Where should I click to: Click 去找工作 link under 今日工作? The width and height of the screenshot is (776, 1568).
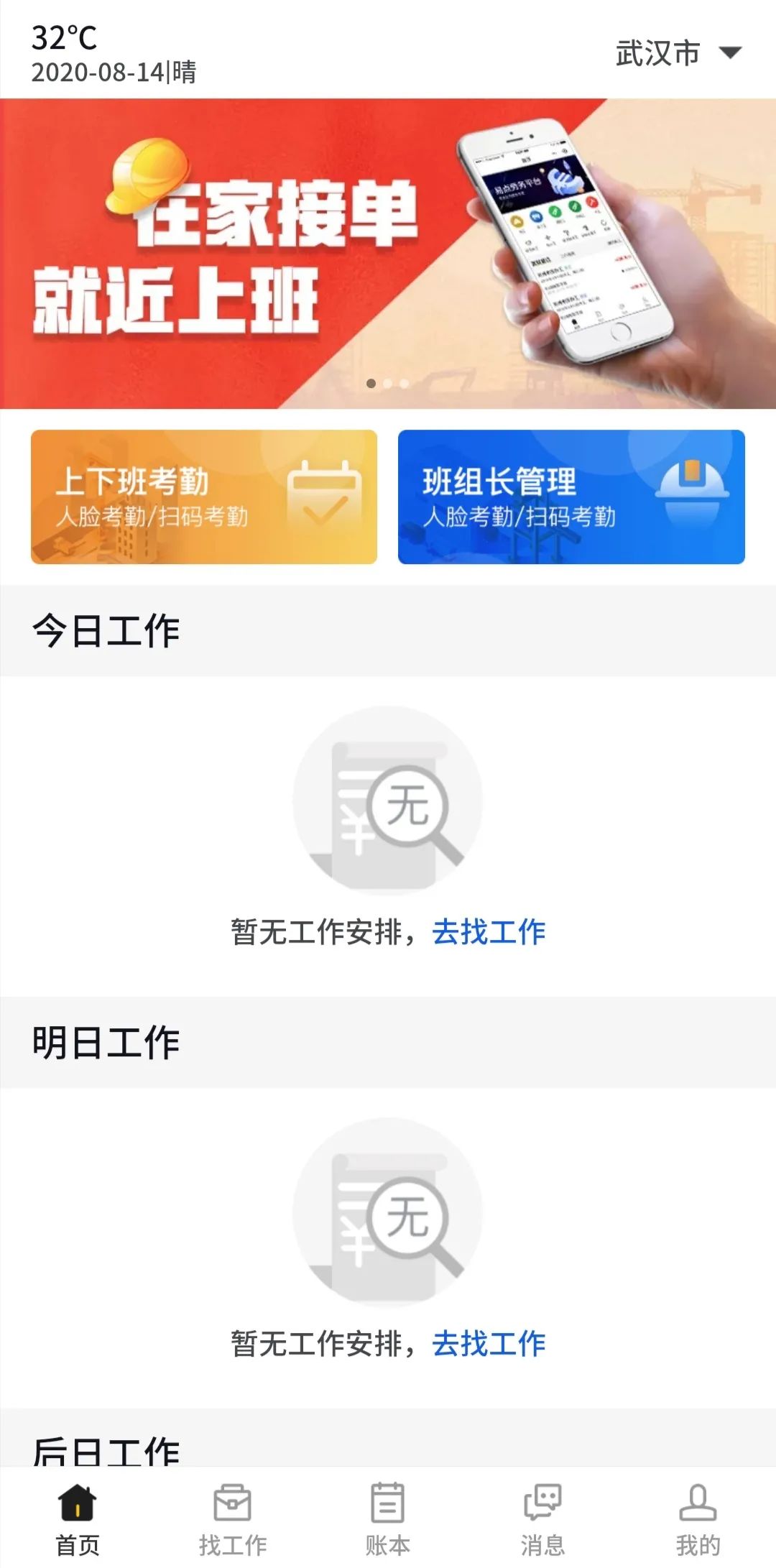(491, 930)
